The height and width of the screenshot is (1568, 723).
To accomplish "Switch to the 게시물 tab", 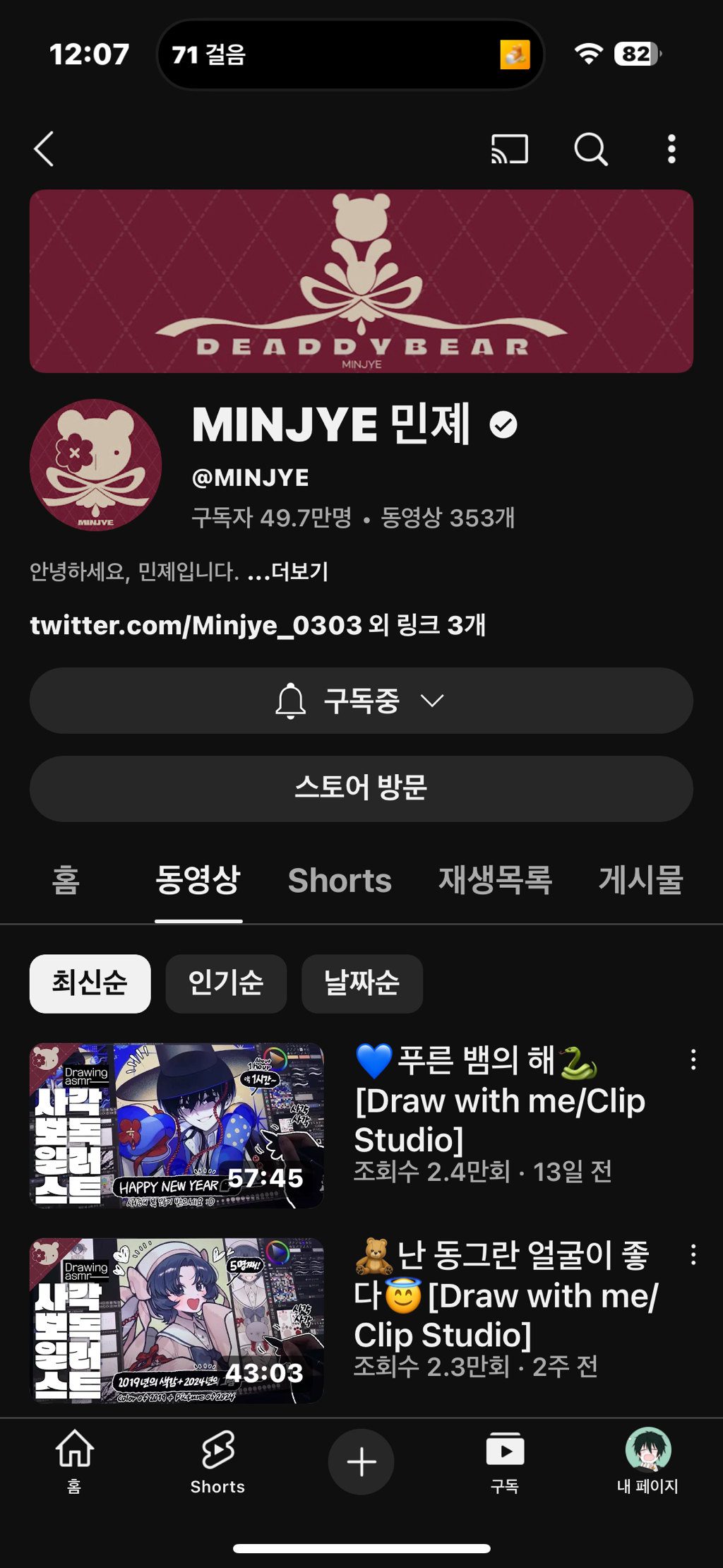I will pyautogui.click(x=640, y=881).
